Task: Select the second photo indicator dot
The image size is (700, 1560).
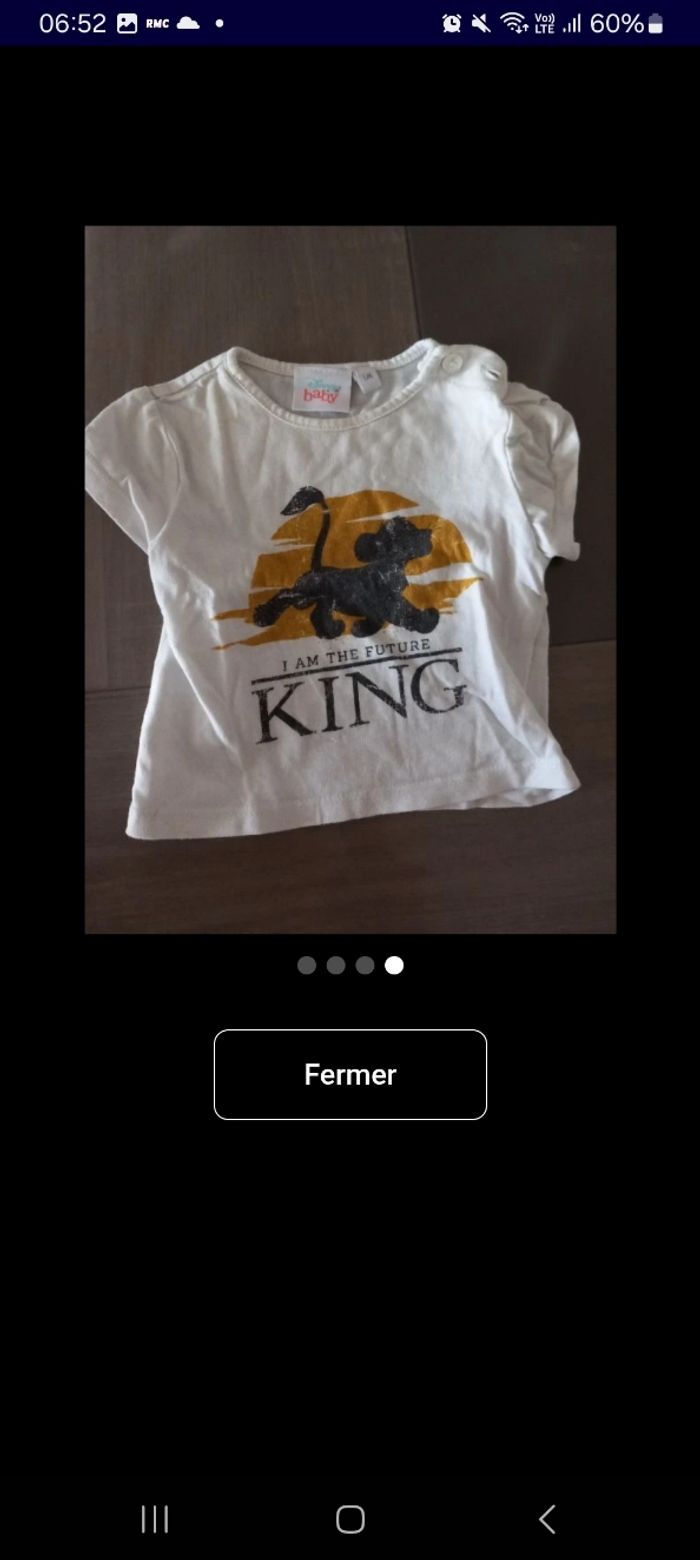Action: point(336,965)
